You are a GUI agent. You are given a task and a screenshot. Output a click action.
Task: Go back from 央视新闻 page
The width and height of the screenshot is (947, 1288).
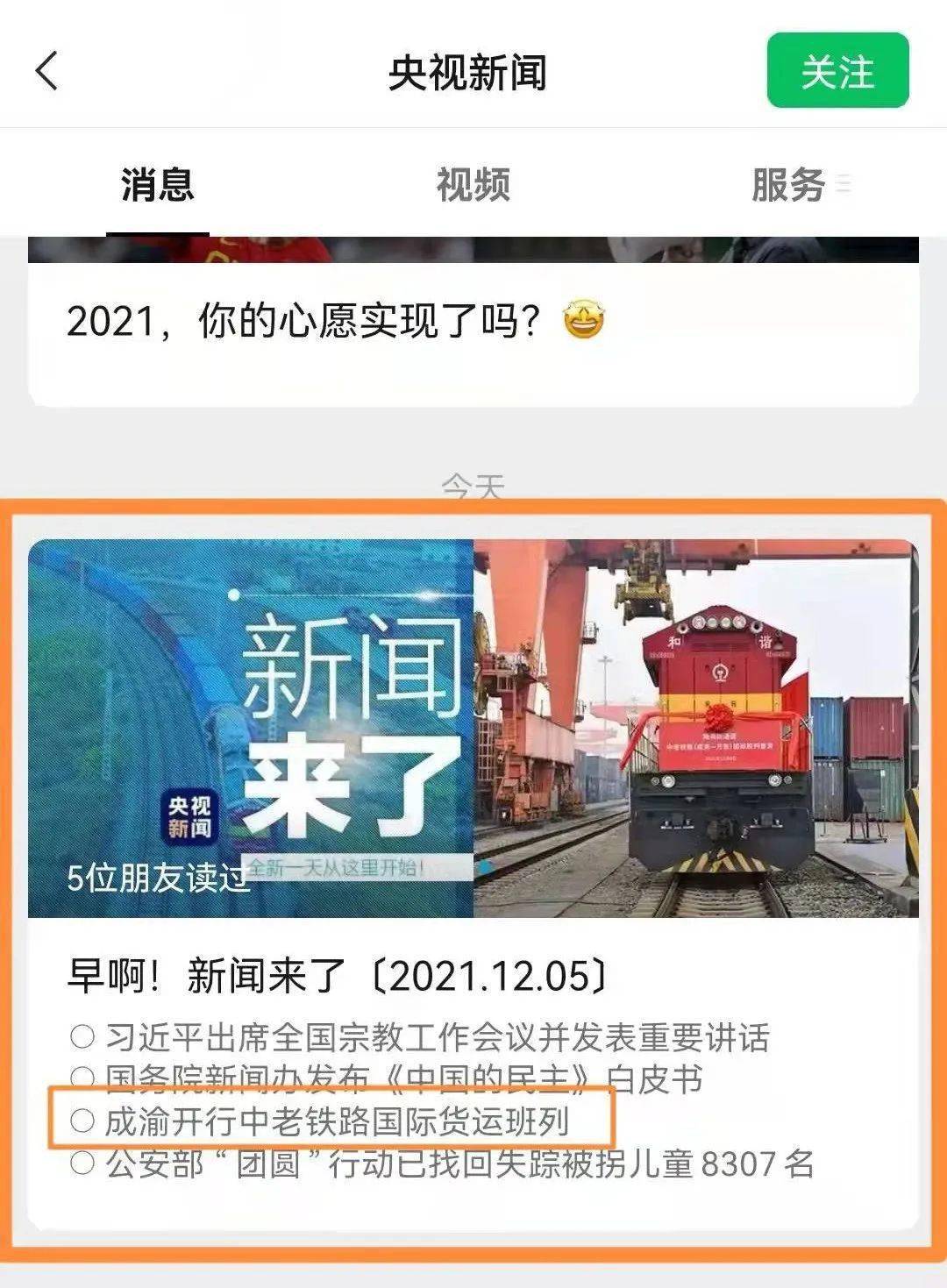point(47,71)
